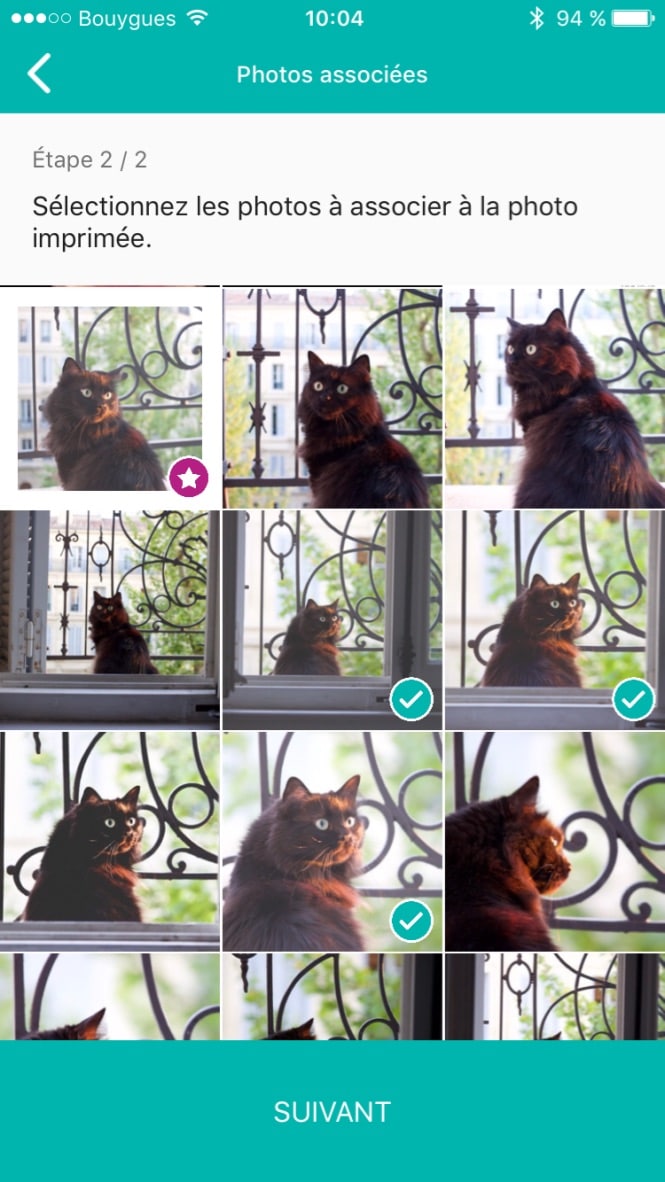665x1182 pixels.
Task: Go back with the top-left arrow
Action: (x=39, y=74)
